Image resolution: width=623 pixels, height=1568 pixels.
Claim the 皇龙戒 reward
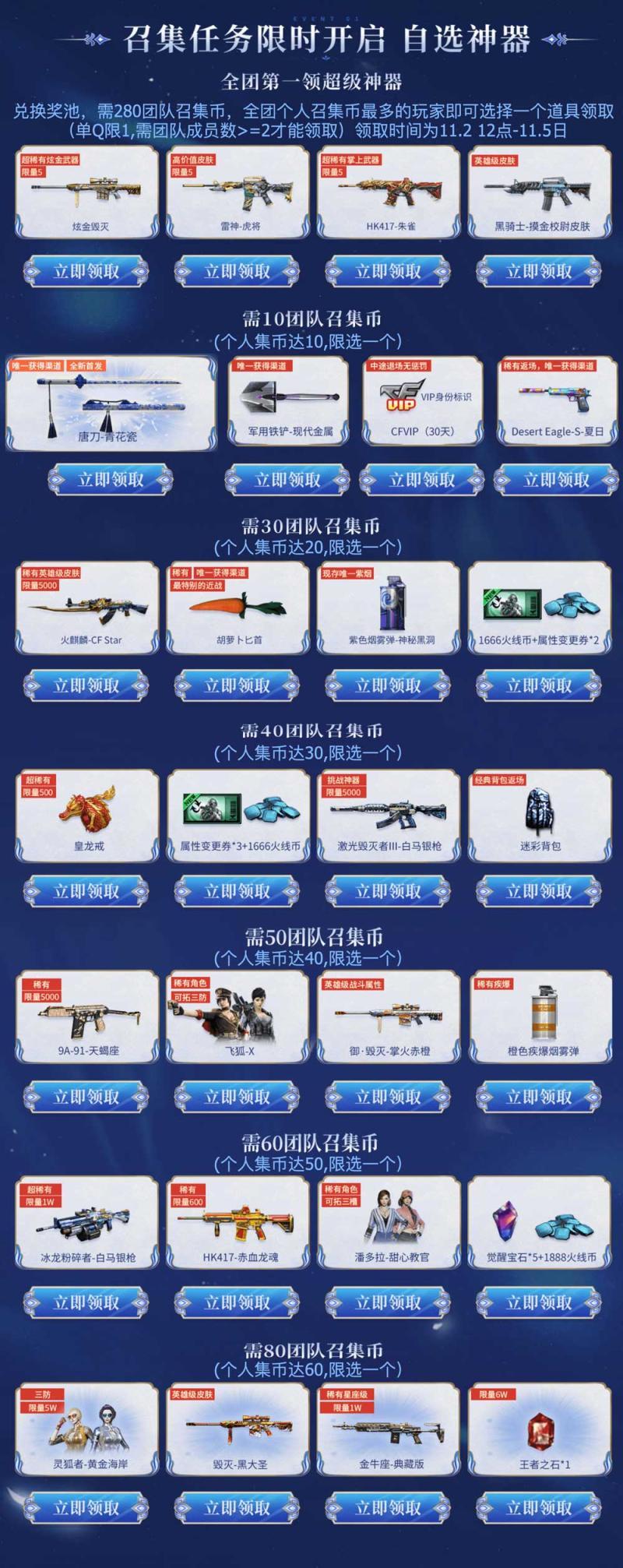pyautogui.click(x=86, y=890)
